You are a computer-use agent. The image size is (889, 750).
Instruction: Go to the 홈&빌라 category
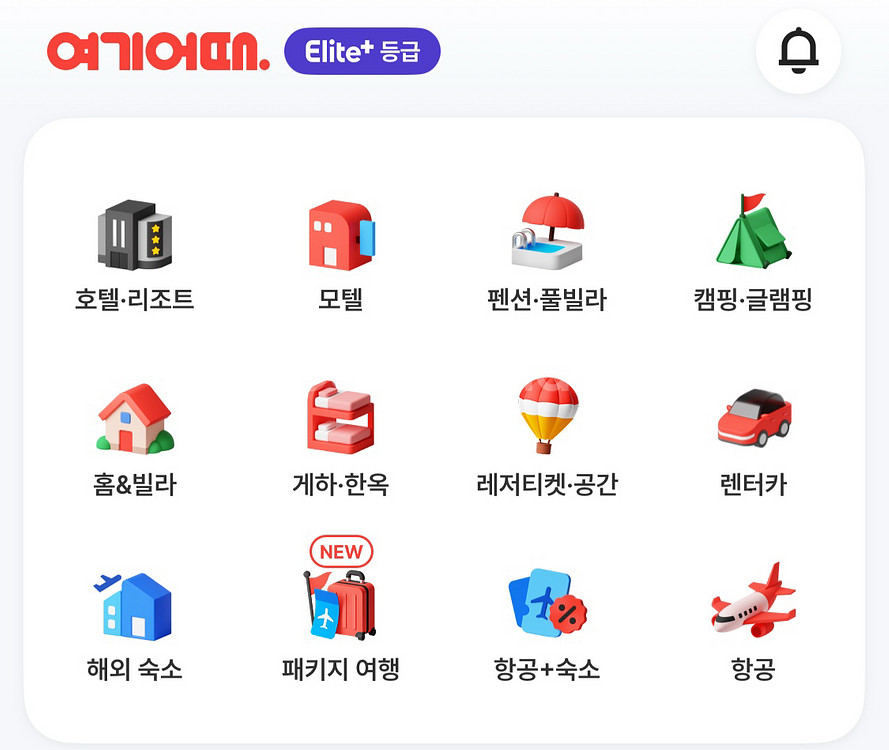[134, 438]
